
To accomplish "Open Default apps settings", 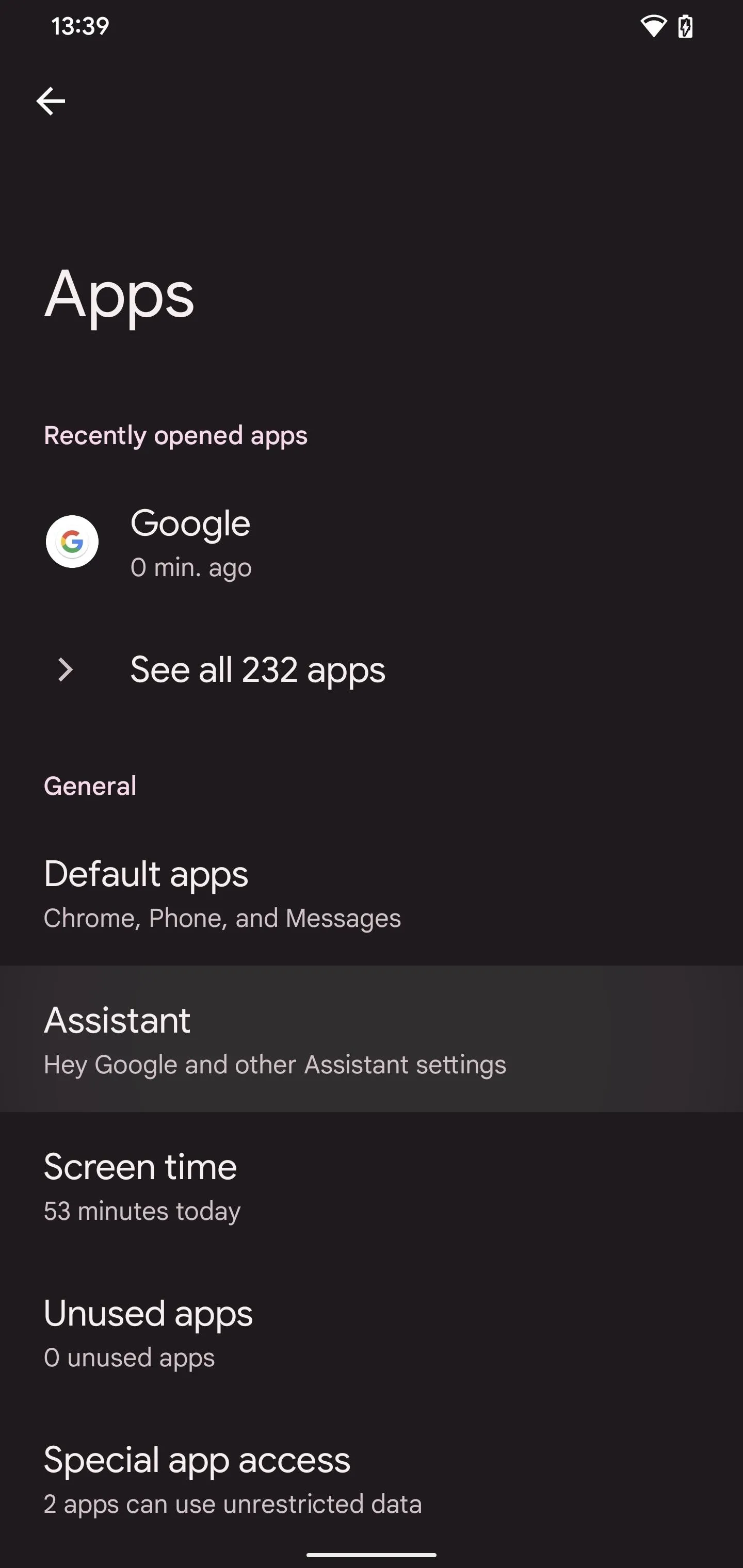I will (x=372, y=893).
